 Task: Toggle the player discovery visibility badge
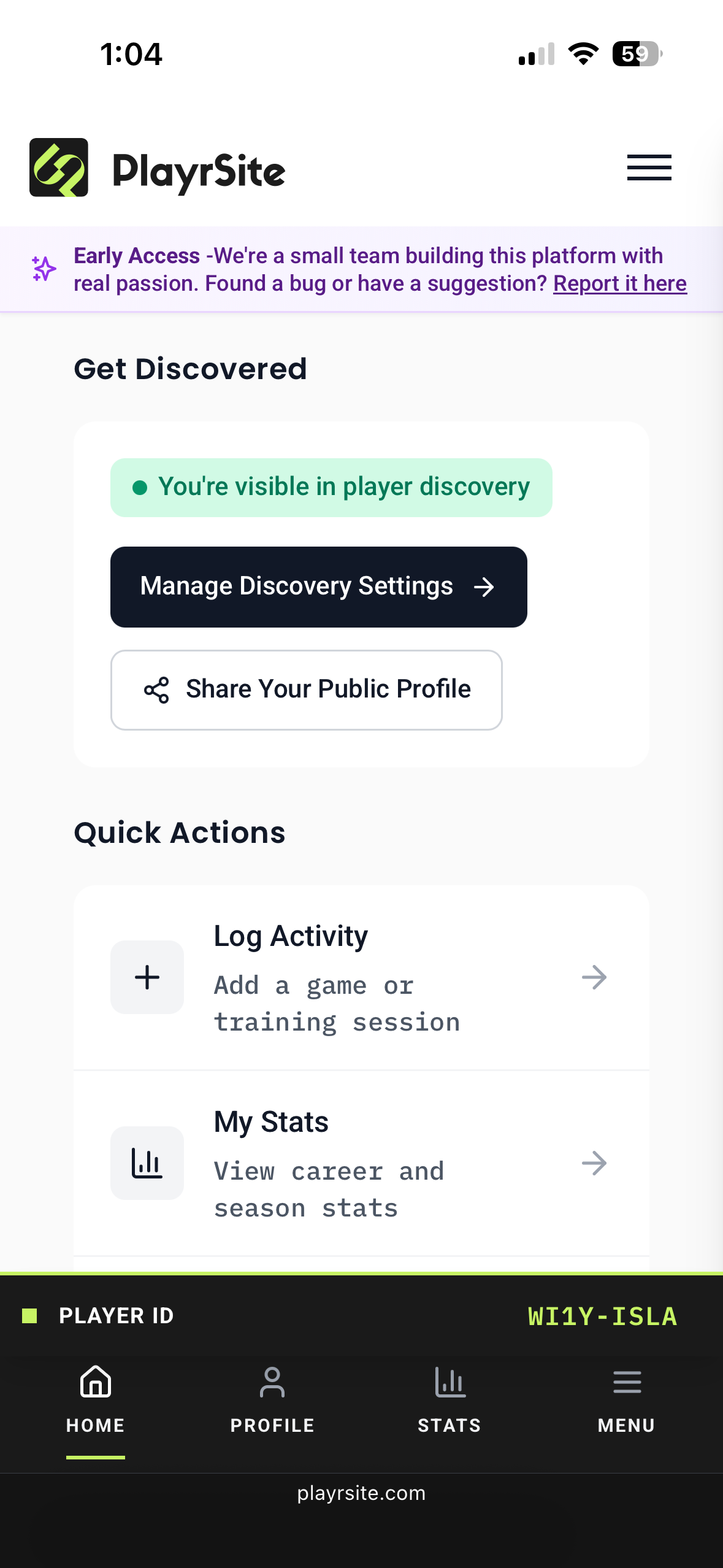tap(331, 486)
